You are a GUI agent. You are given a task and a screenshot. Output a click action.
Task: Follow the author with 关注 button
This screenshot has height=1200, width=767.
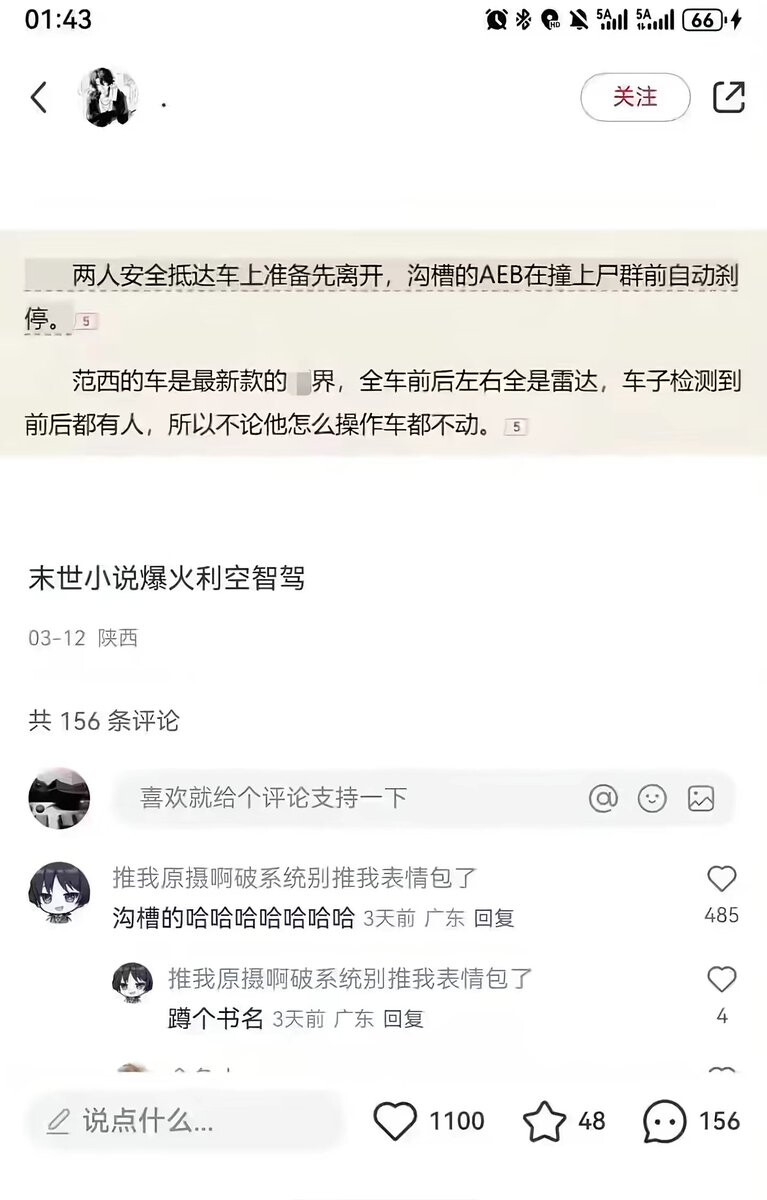(635, 97)
